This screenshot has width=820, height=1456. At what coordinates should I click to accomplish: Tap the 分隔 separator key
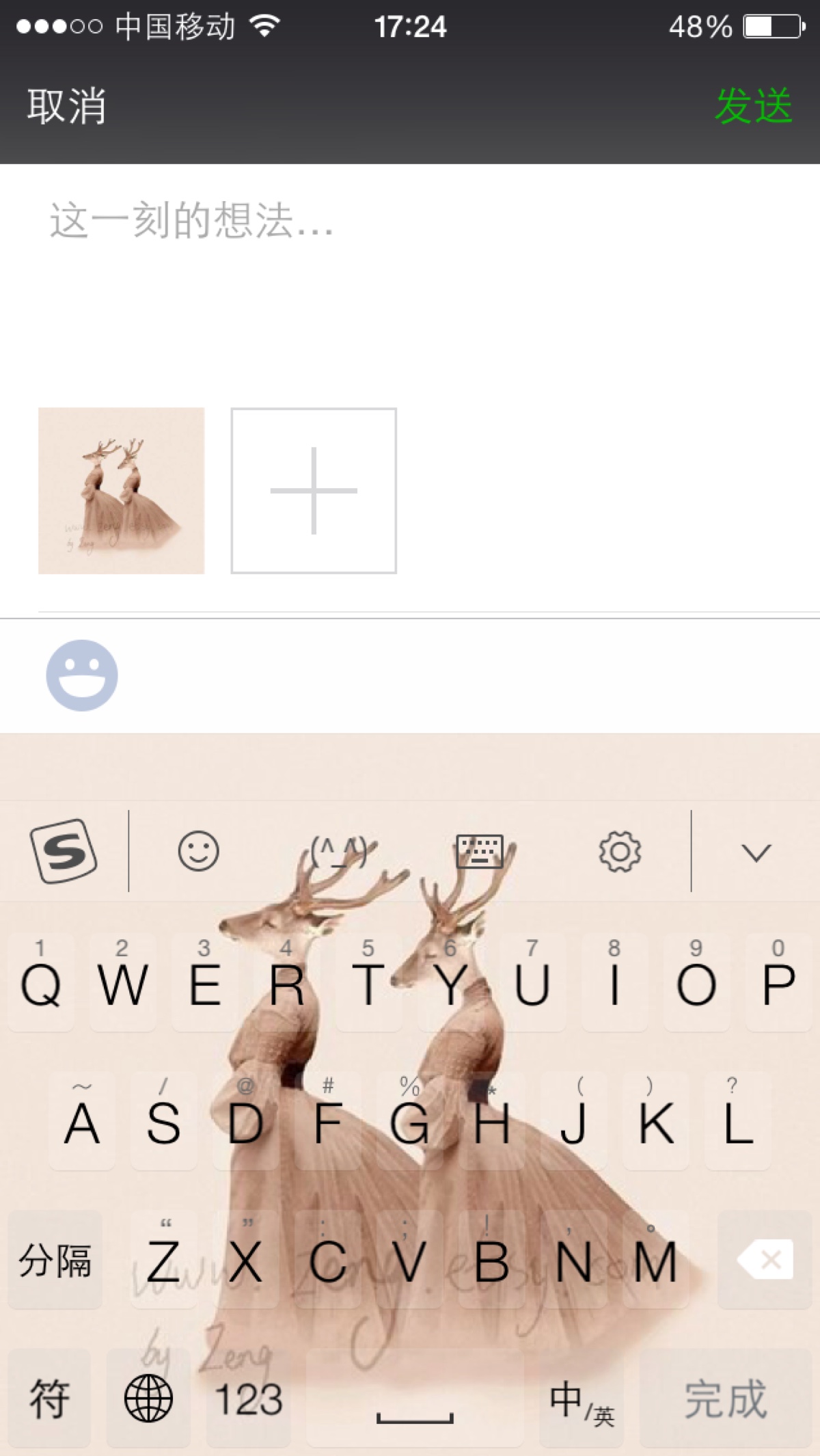tap(55, 1259)
